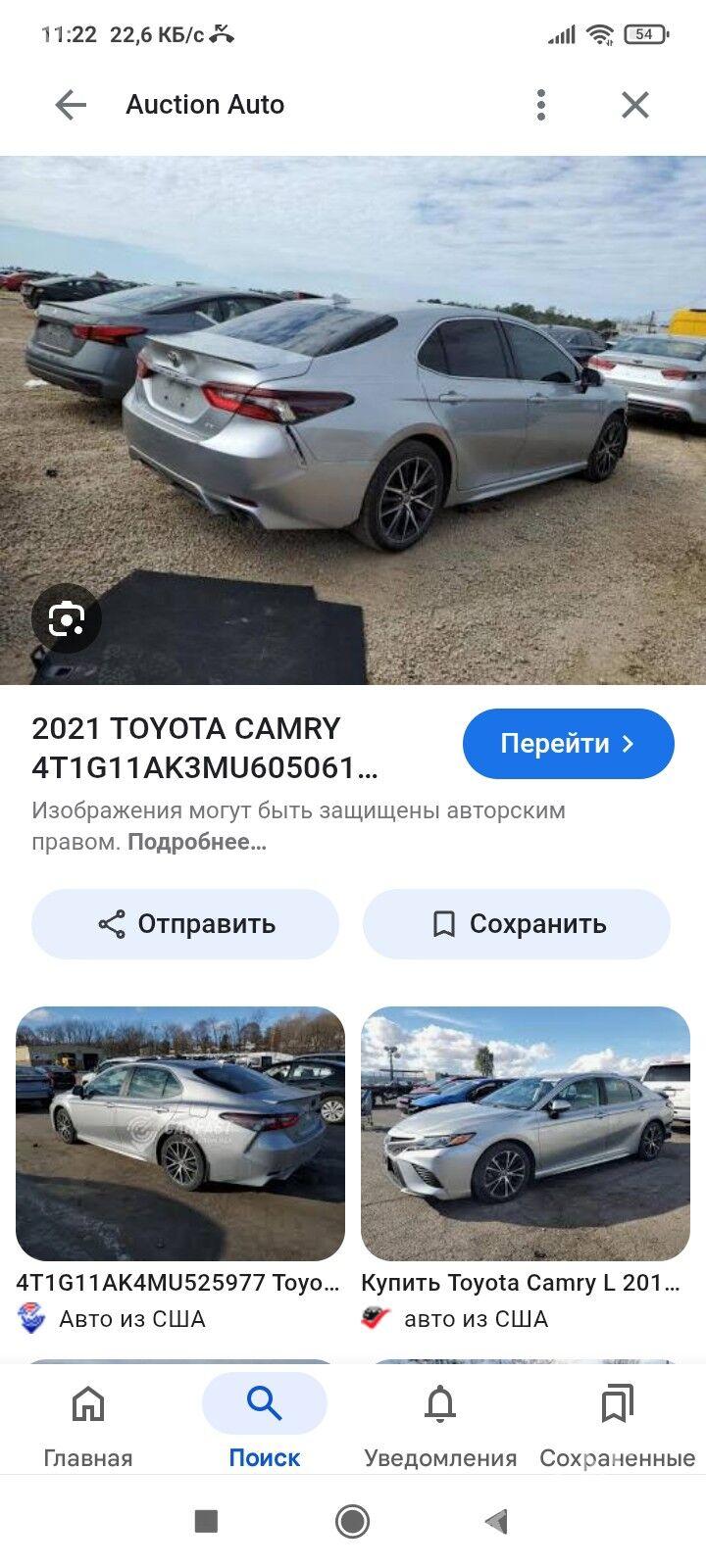
Task: Tap the back arrow beside Auction Auto
Action: tap(70, 104)
